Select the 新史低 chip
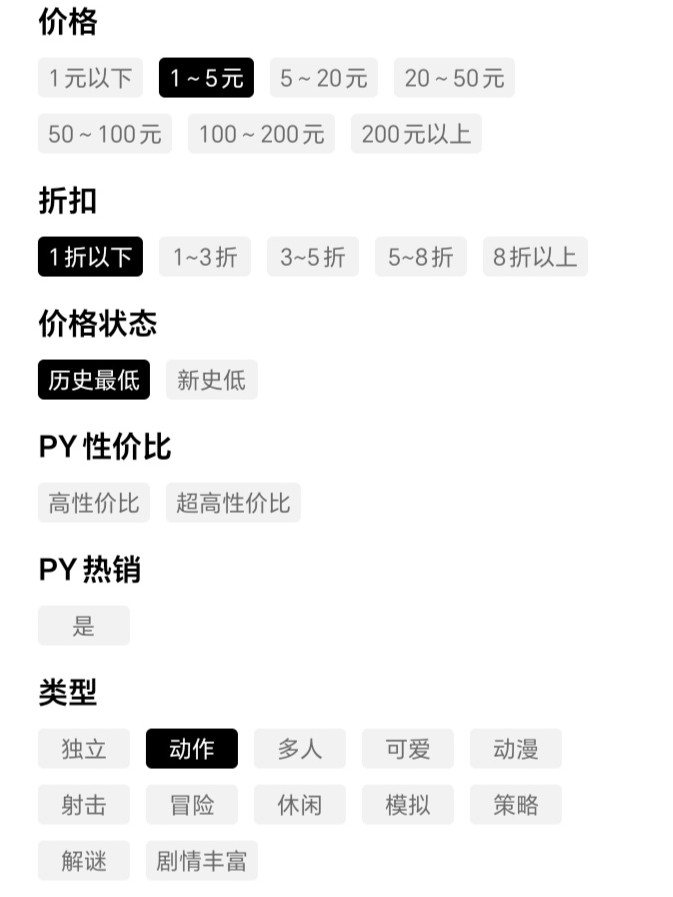 tap(211, 380)
